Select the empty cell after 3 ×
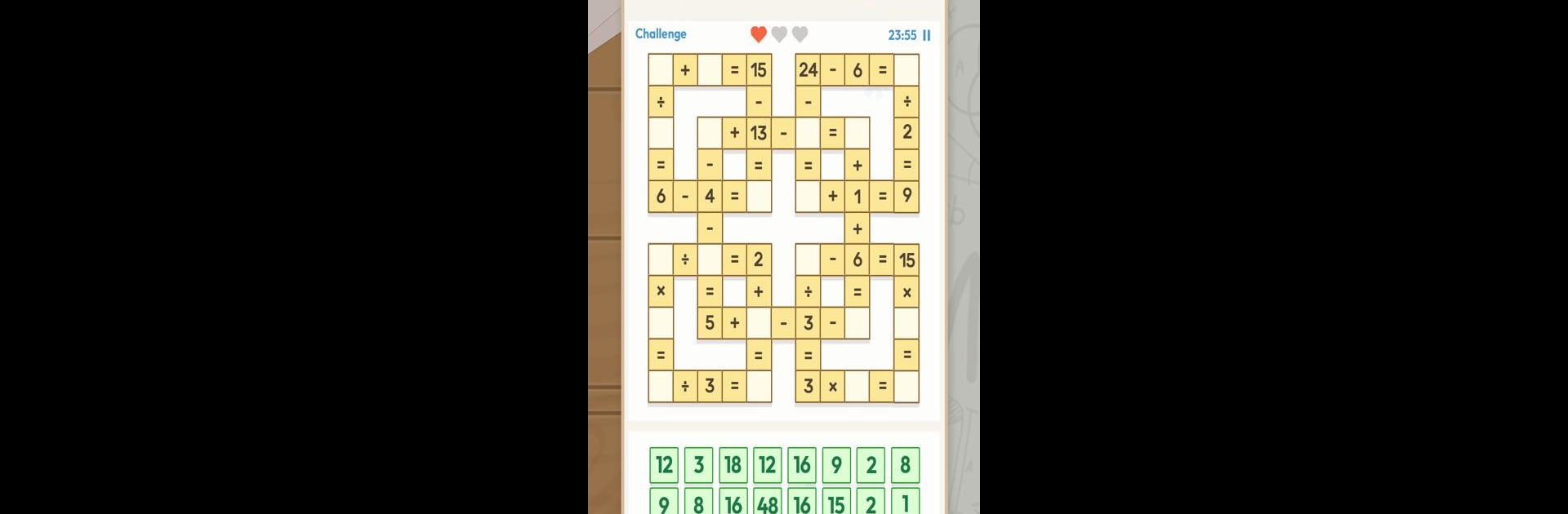The image size is (1568, 514). 857,387
